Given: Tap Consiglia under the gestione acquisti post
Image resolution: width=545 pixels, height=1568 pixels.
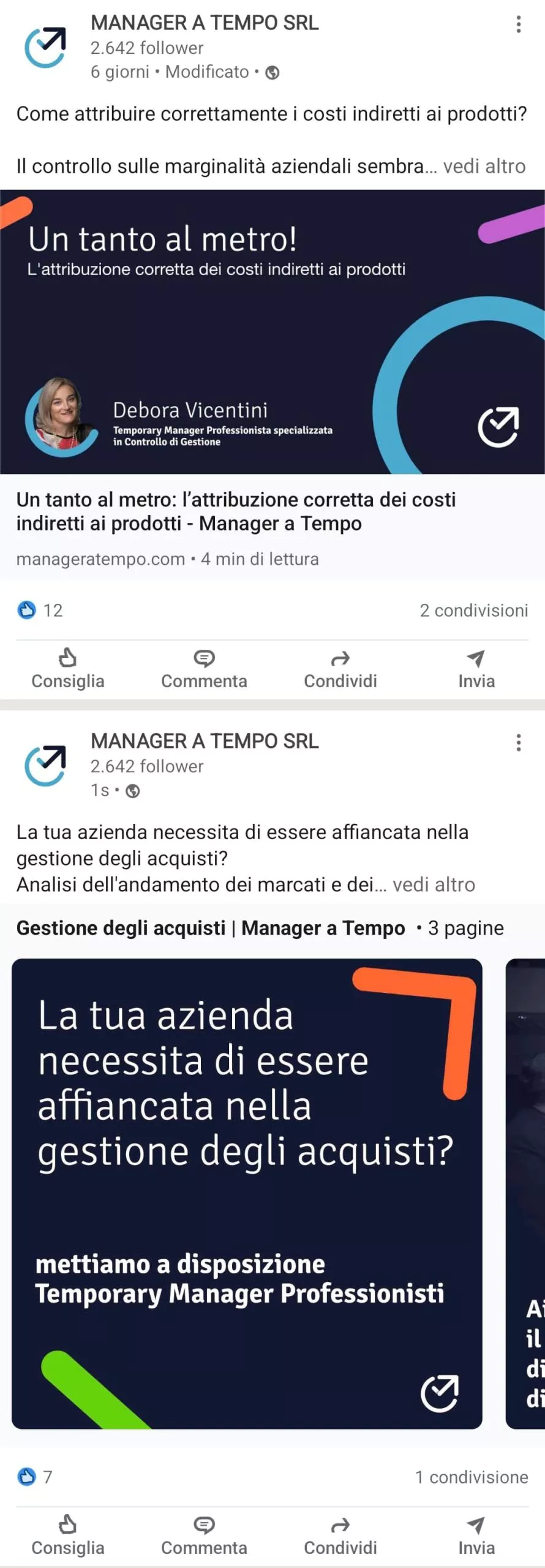Looking at the screenshot, I should tap(67, 1535).
